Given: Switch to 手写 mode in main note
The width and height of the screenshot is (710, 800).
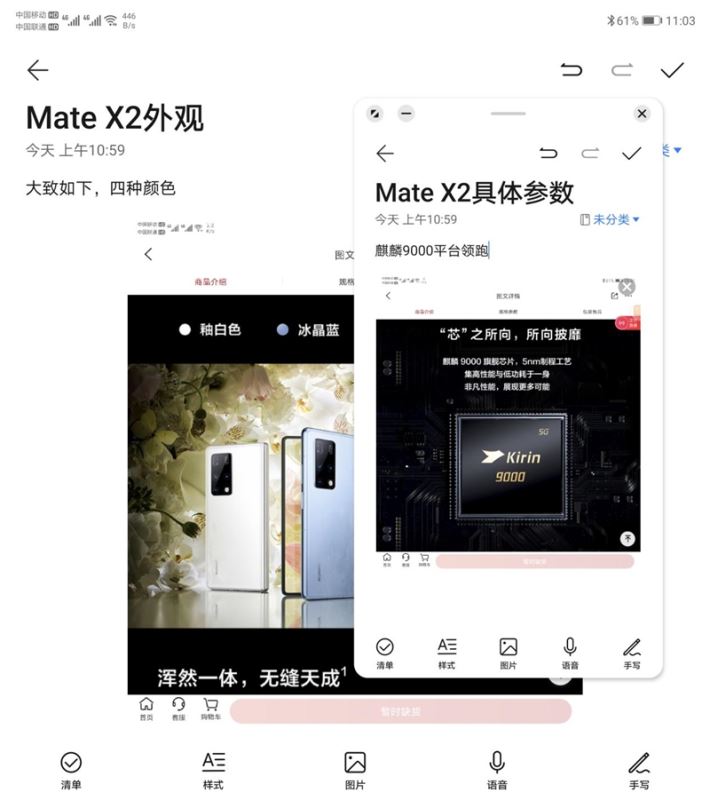Looking at the screenshot, I should coord(639,770).
